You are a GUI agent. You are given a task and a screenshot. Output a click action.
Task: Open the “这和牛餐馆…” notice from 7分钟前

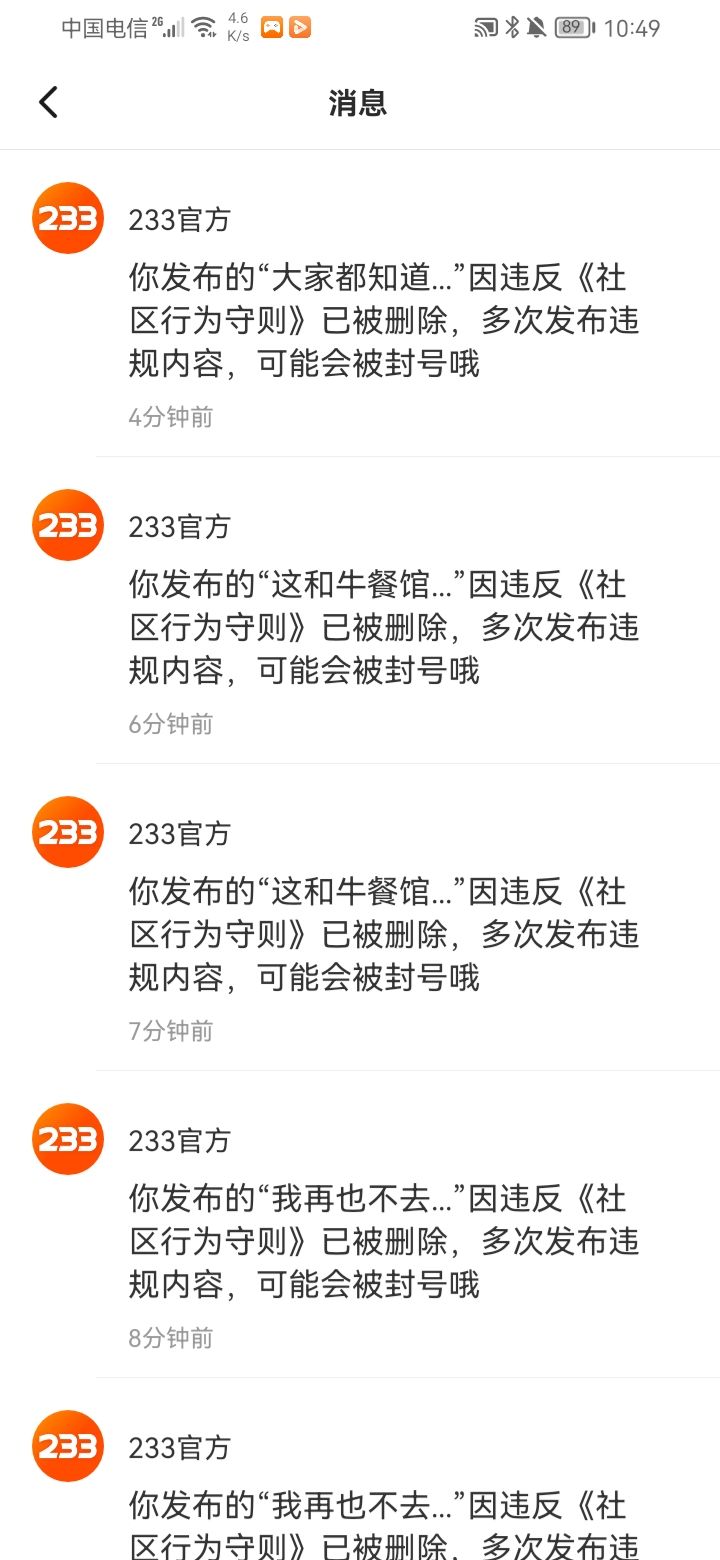(384, 934)
